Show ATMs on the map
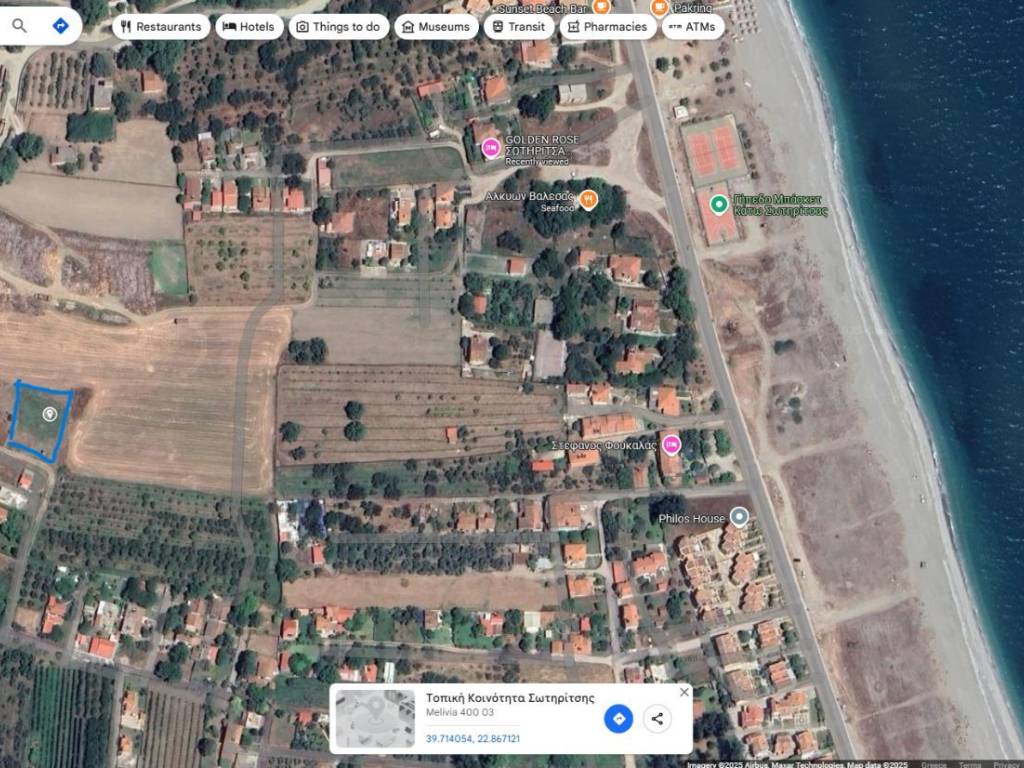This screenshot has width=1024, height=768. 691,27
